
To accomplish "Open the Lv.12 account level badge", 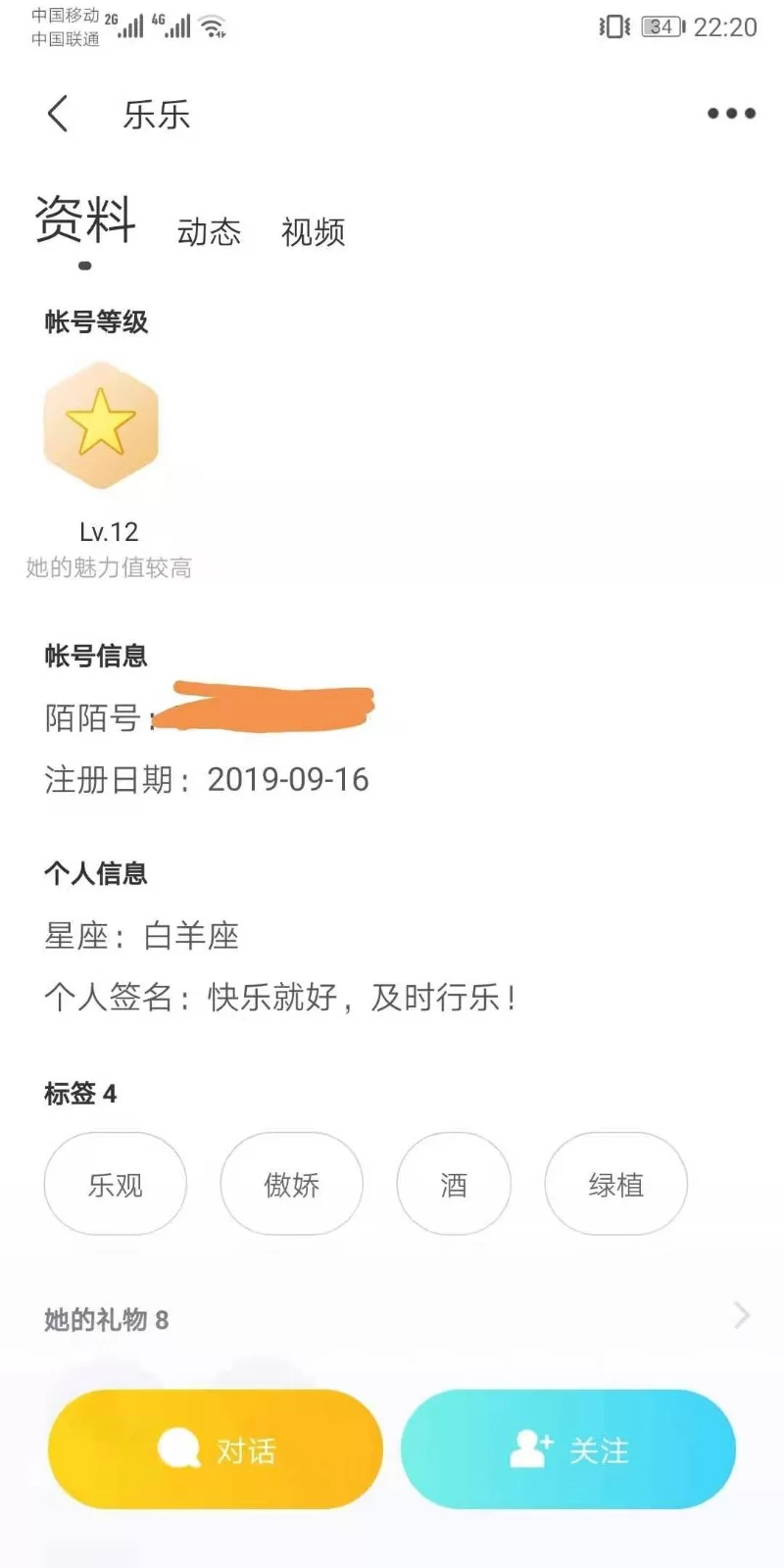I will (x=101, y=425).
